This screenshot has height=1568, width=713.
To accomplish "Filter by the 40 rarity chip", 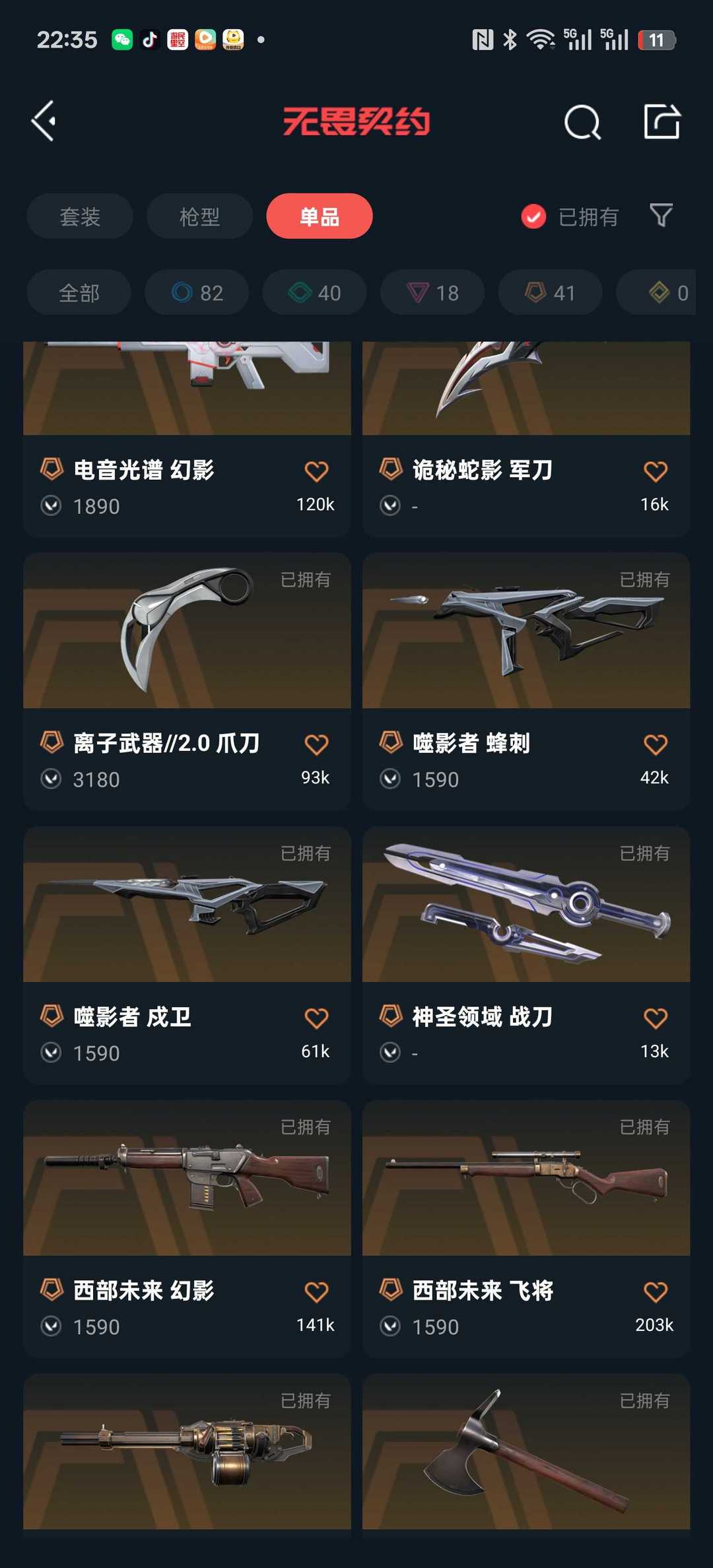I will click(315, 292).
